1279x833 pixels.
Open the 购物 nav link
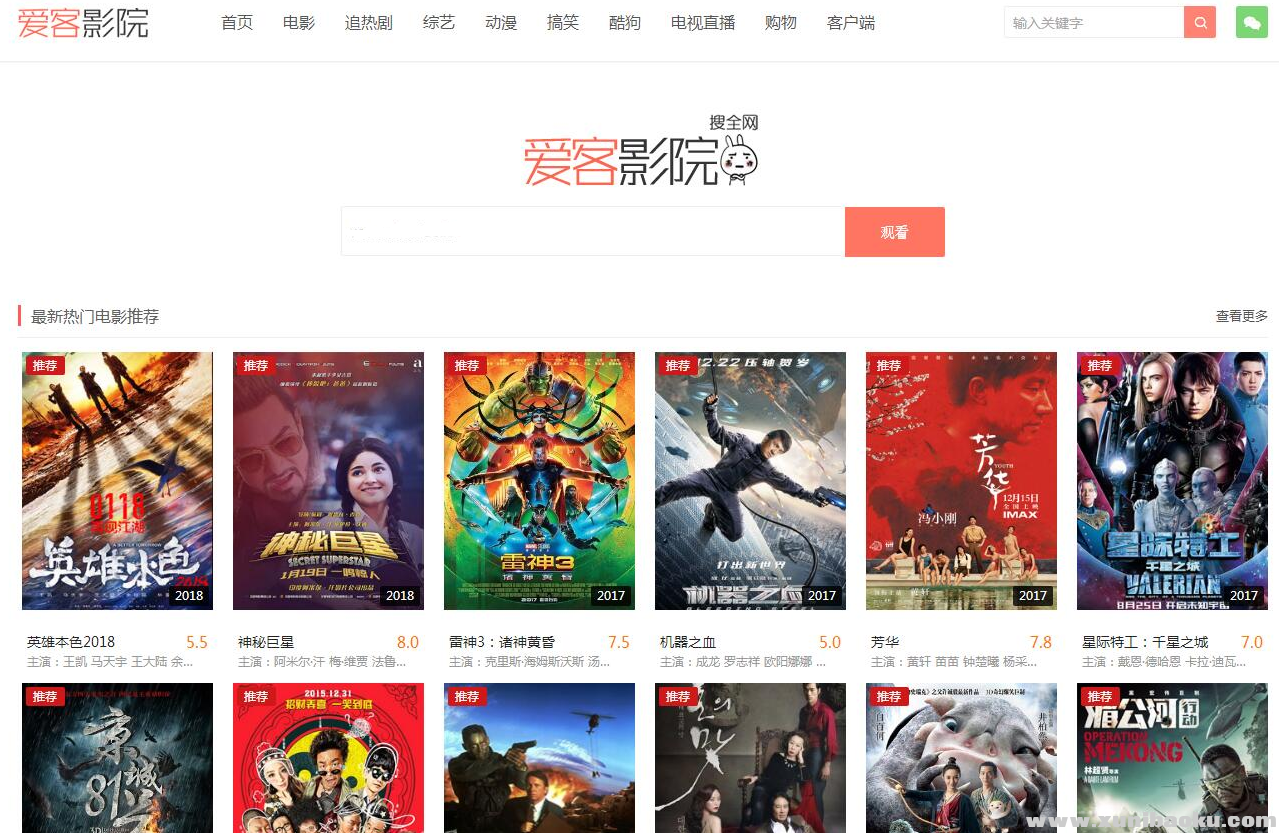pyautogui.click(x=781, y=22)
